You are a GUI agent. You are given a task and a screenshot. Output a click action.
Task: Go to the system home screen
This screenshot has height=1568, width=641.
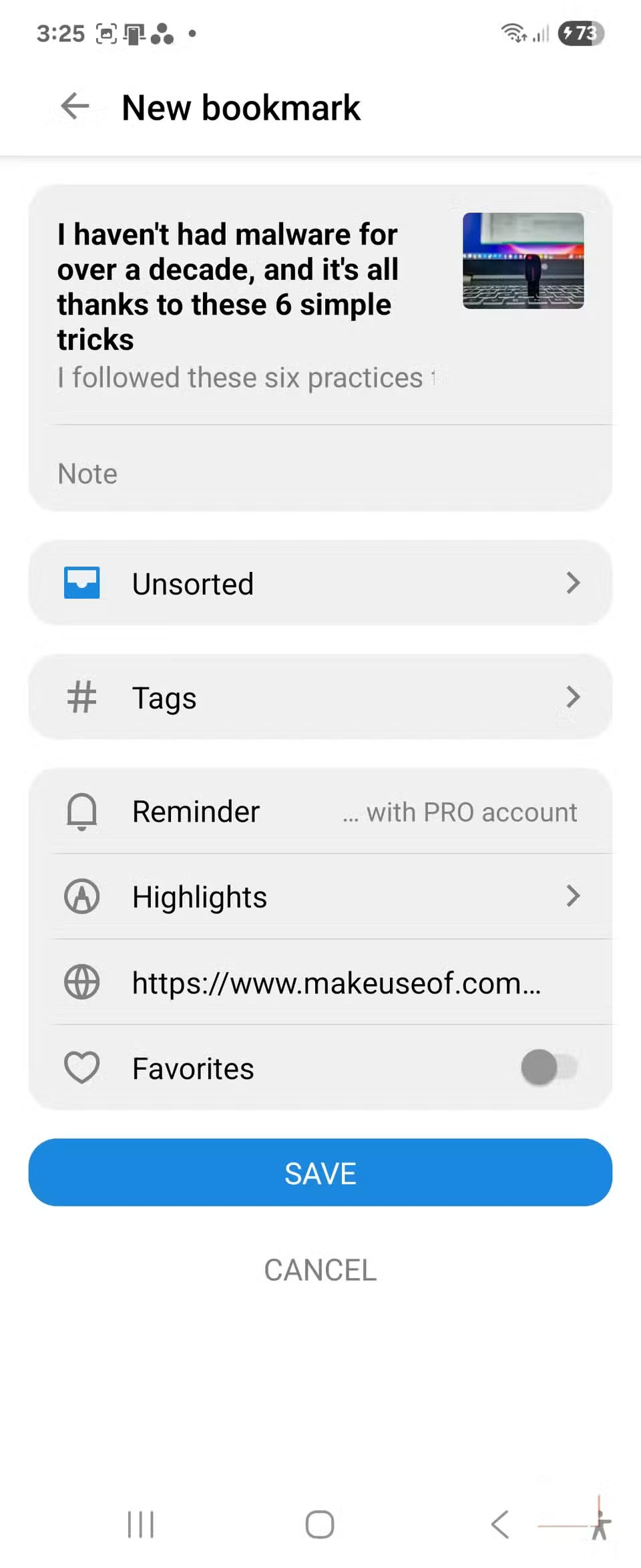[x=320, y=1524]
